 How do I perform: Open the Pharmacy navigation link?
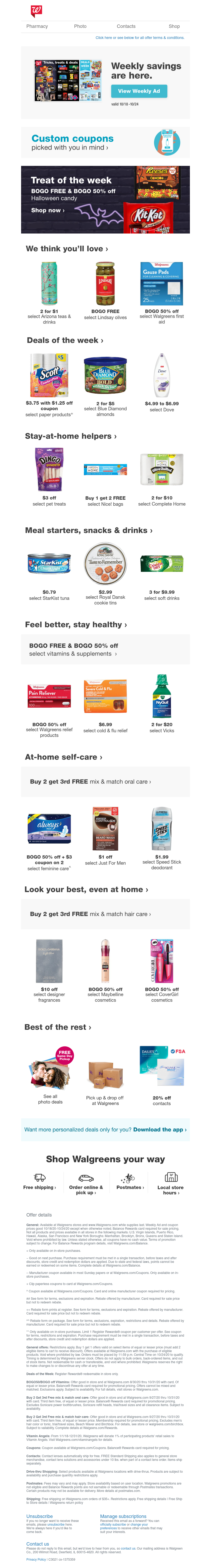point(37,26)
